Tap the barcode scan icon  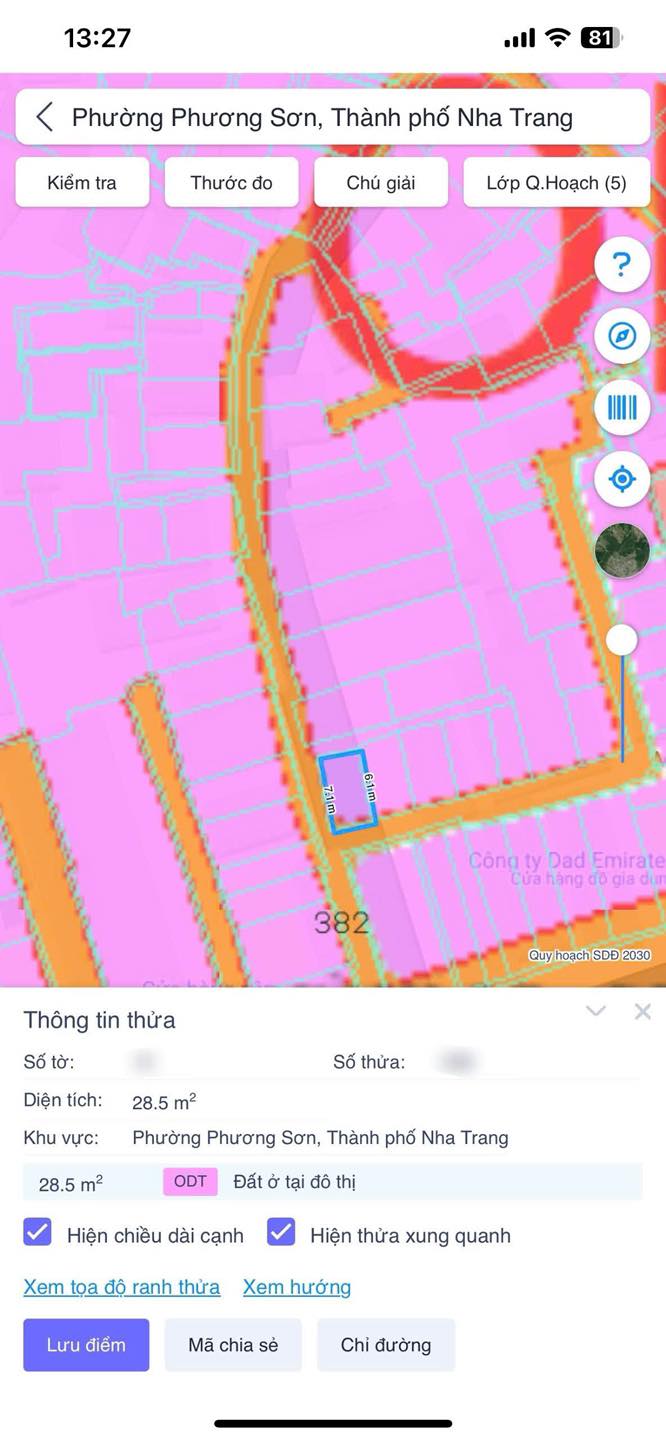point(622,407)
